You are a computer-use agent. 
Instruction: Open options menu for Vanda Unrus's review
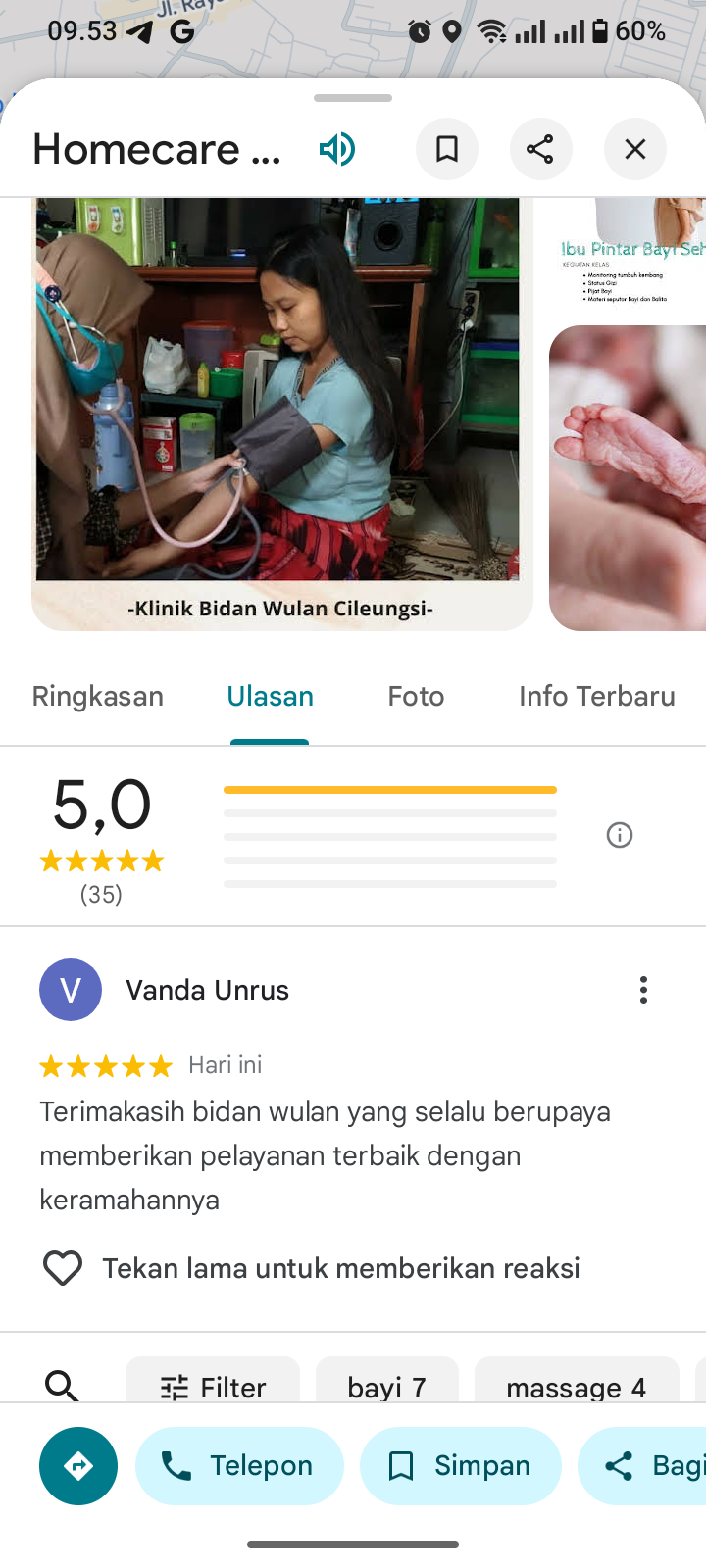tap(643, 990)
